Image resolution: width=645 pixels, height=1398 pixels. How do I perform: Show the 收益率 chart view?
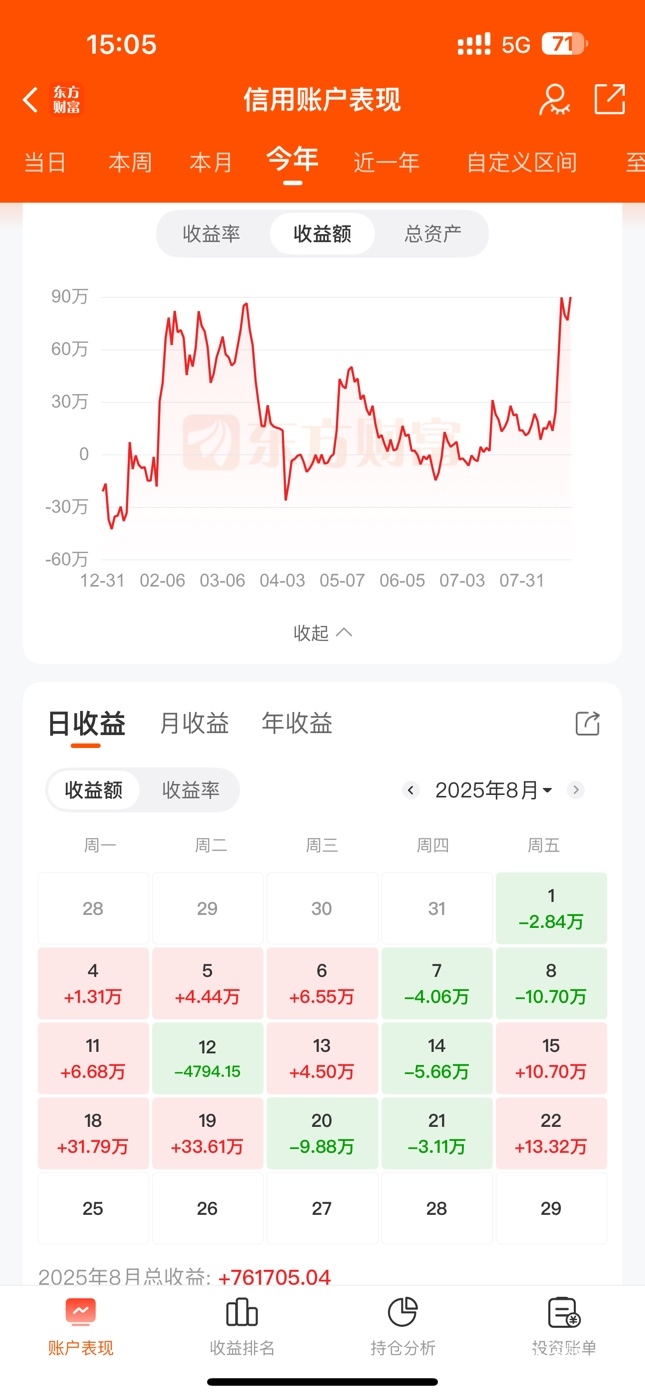(211, 234)
